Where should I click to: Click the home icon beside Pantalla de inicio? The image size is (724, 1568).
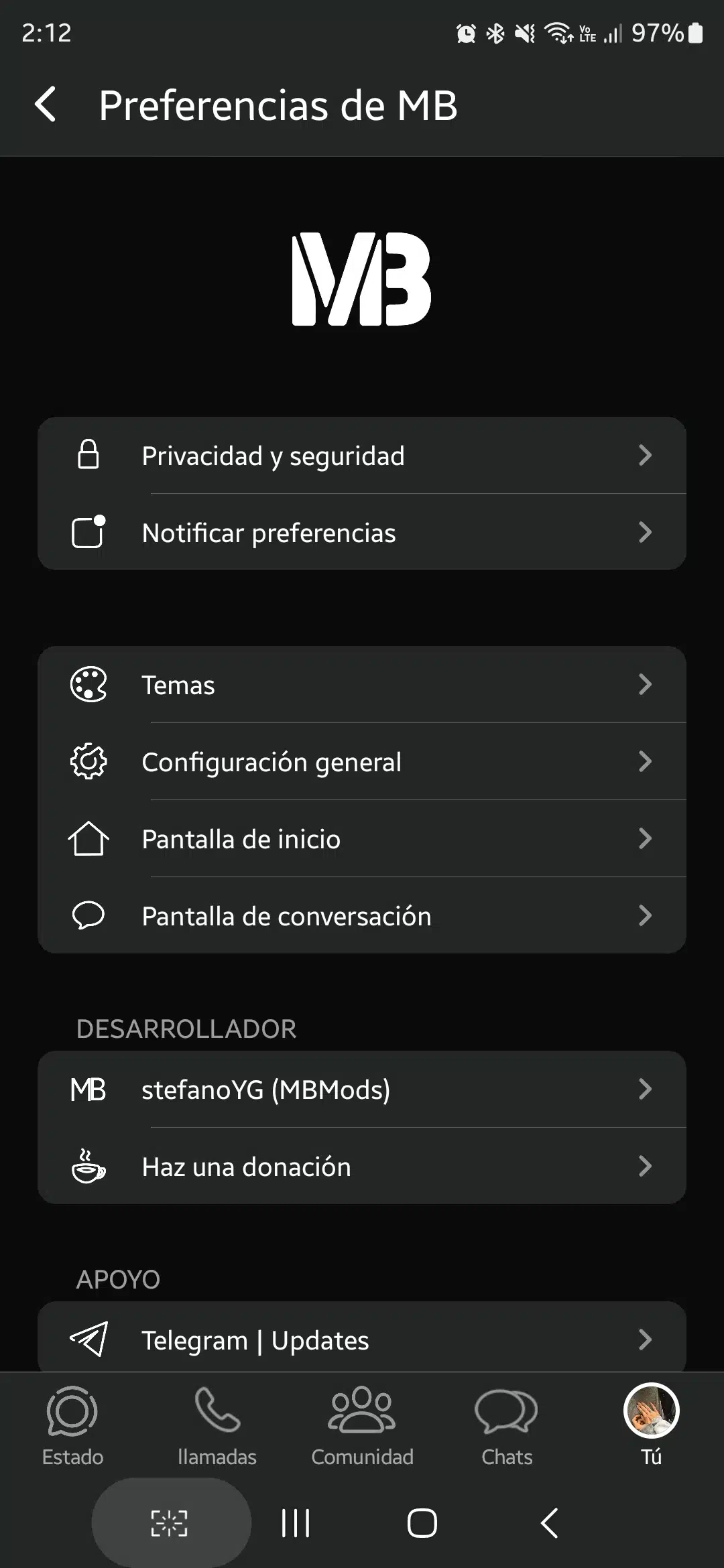pyautogui.click(x=89, y=838)
